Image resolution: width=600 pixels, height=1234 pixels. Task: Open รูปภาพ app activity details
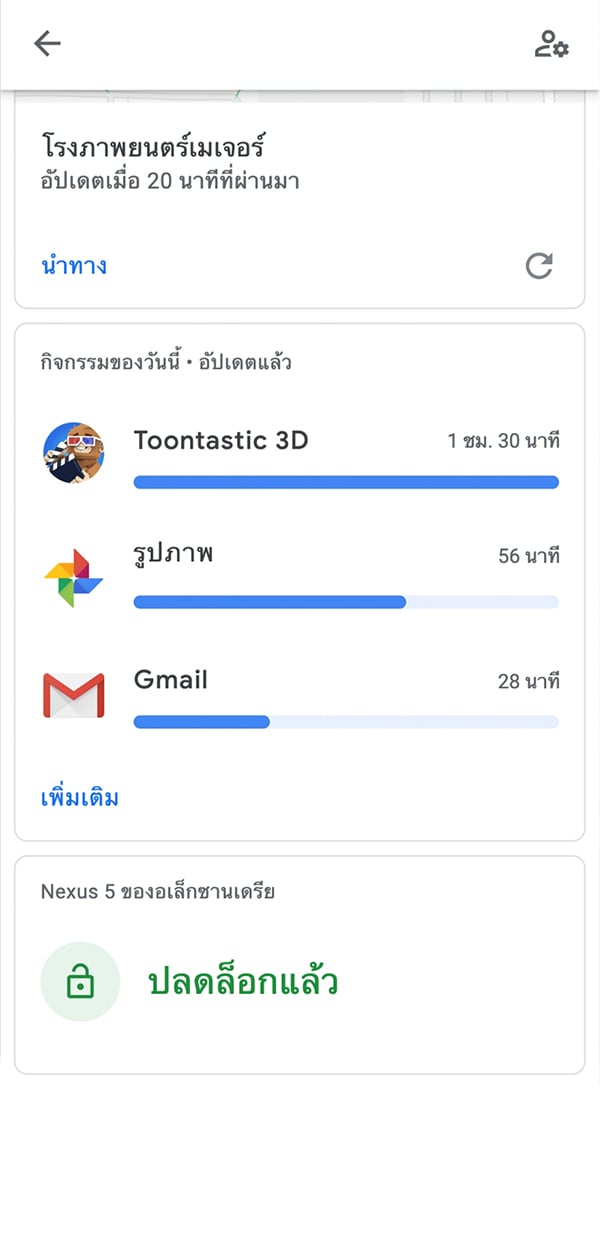[300, 578]
